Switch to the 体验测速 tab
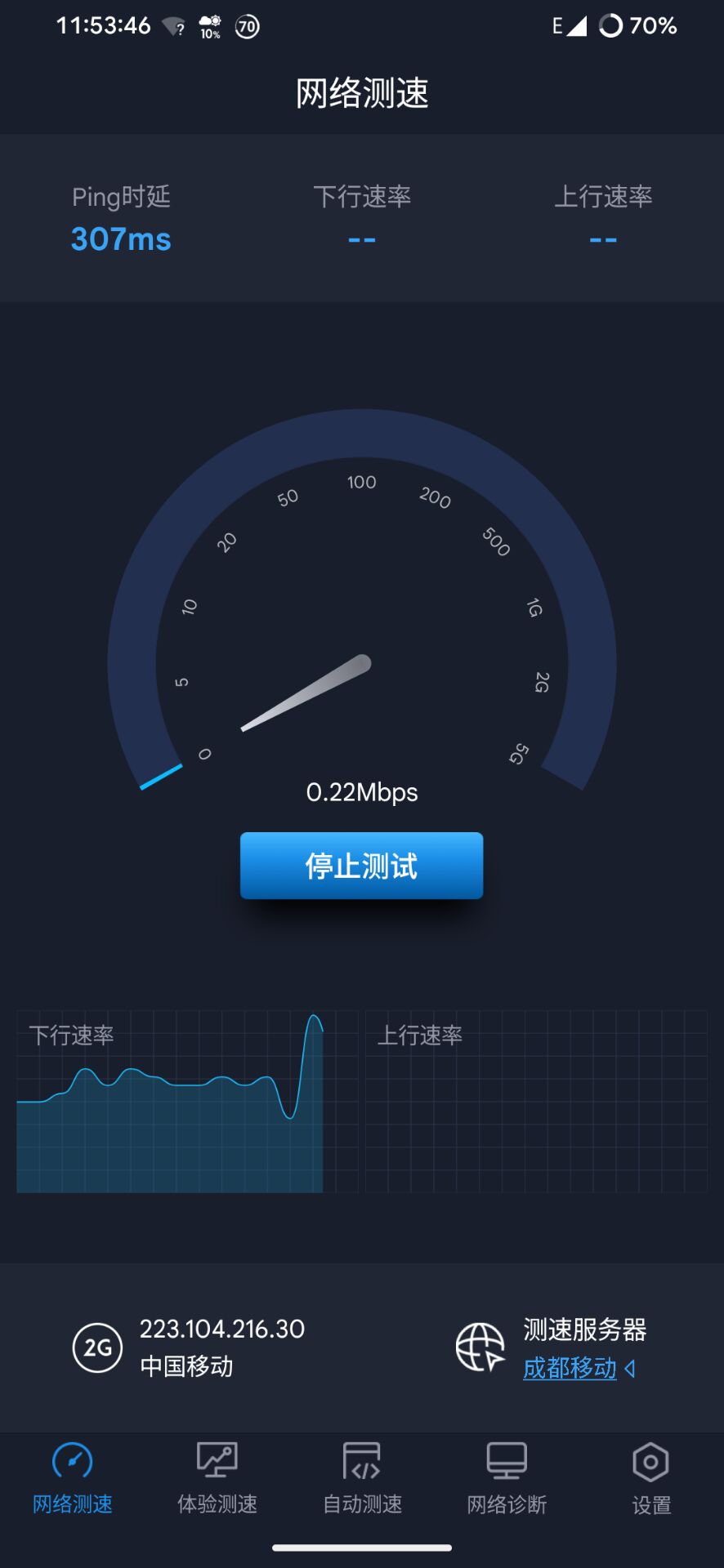Viewport: 724px width, 1568px height. click(x=217, y=1478)
